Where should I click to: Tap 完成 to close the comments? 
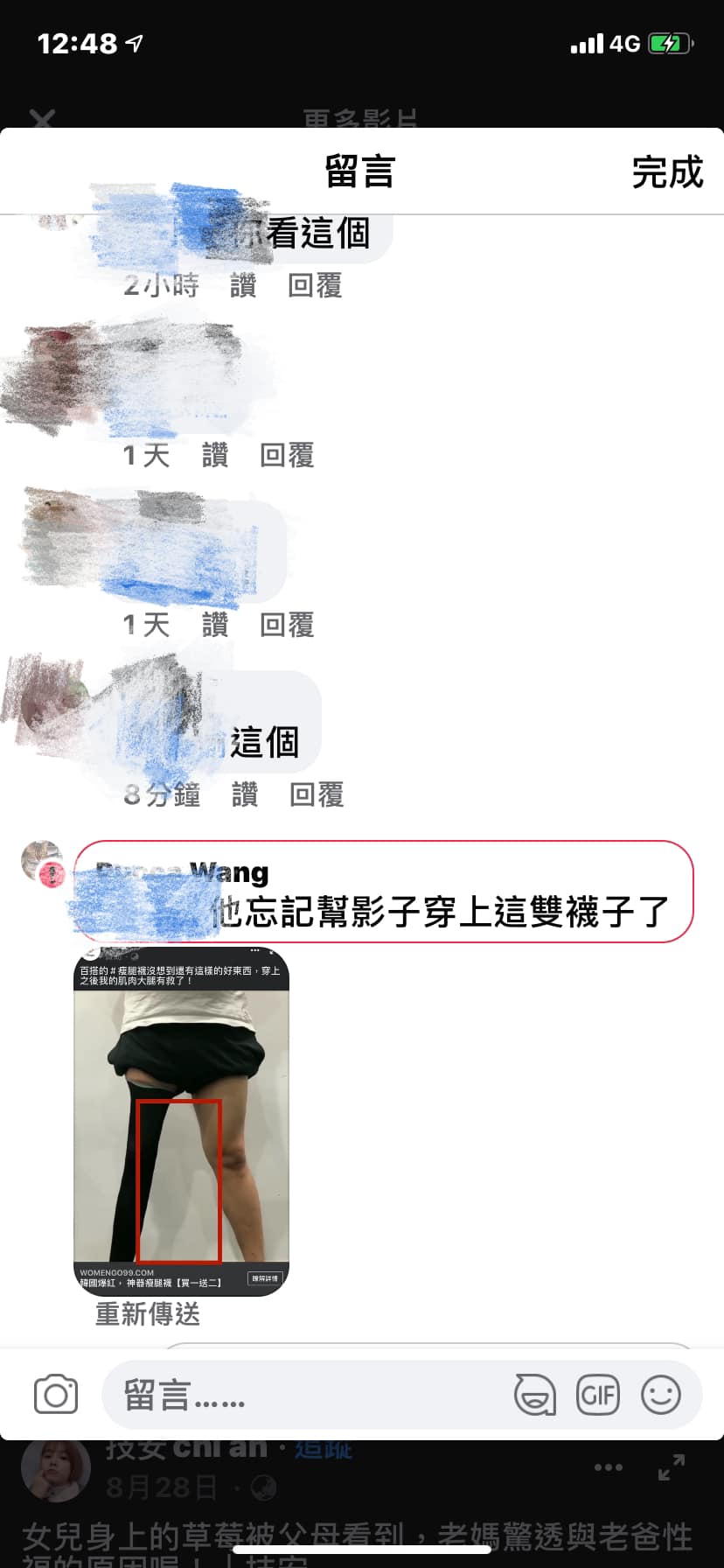click(x=667, y=171)
